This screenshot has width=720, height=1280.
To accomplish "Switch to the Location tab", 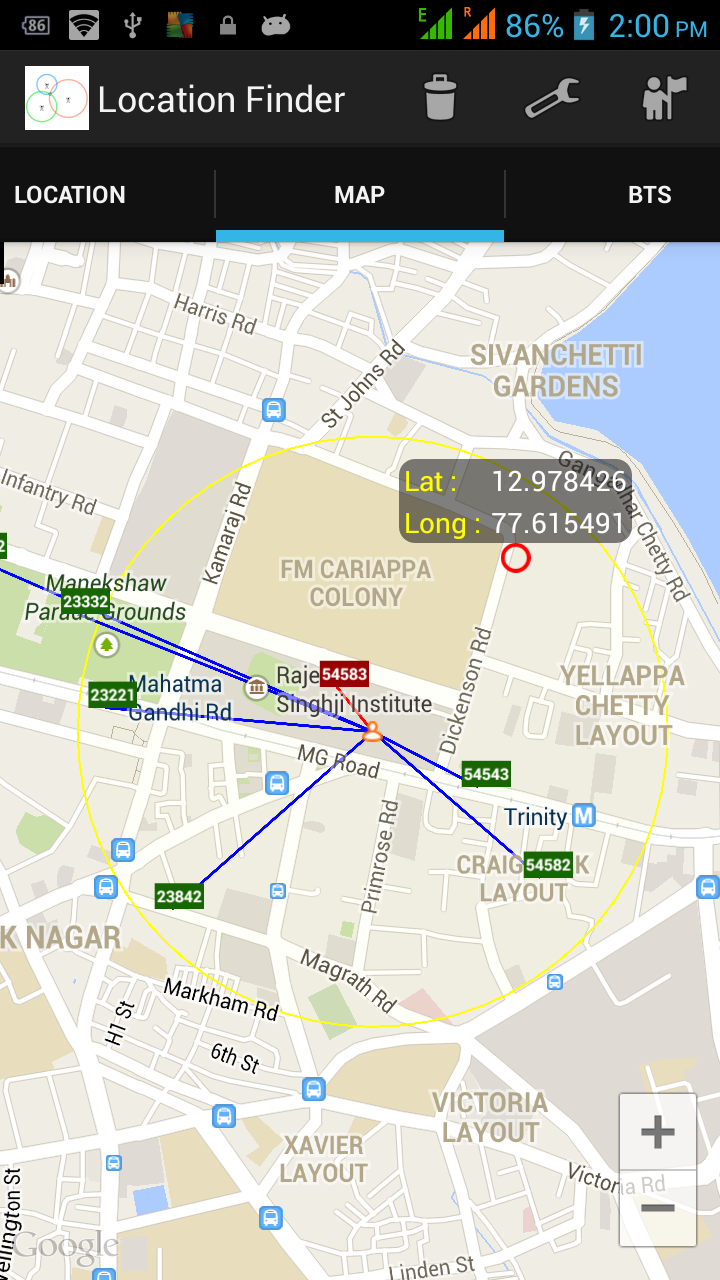I will 70,195.
